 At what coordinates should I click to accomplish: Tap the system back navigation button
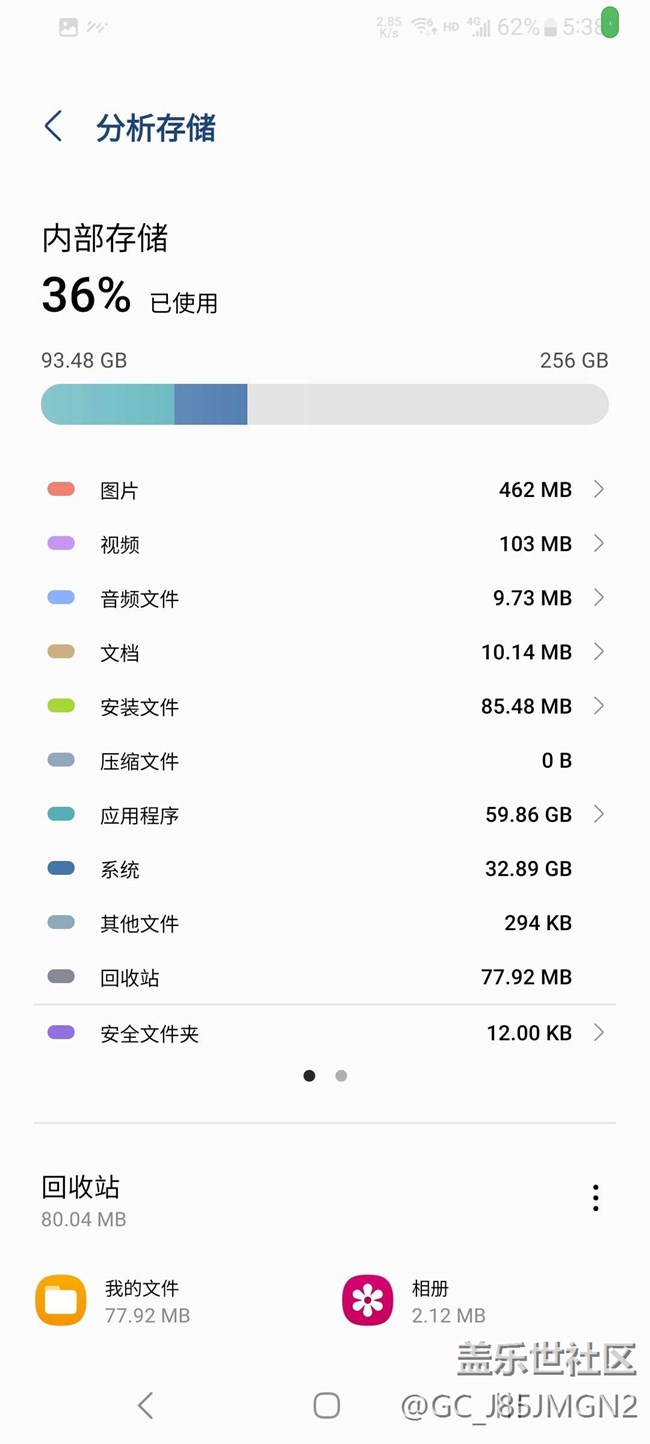click(x=146, y=1405)
